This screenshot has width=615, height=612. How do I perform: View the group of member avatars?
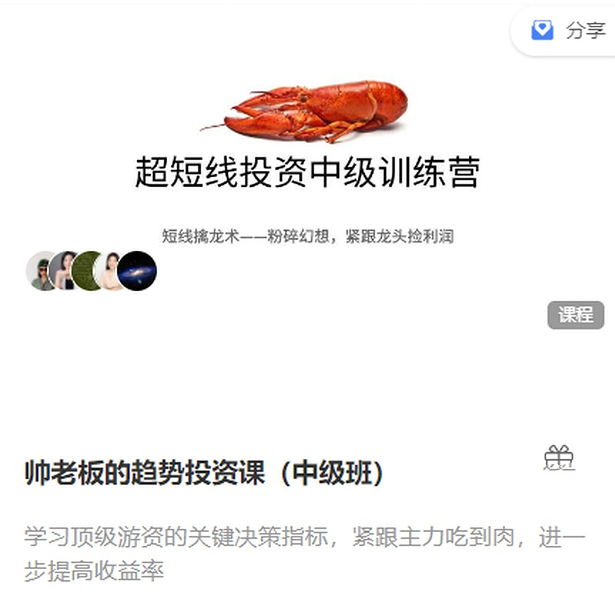coord(91,271)
